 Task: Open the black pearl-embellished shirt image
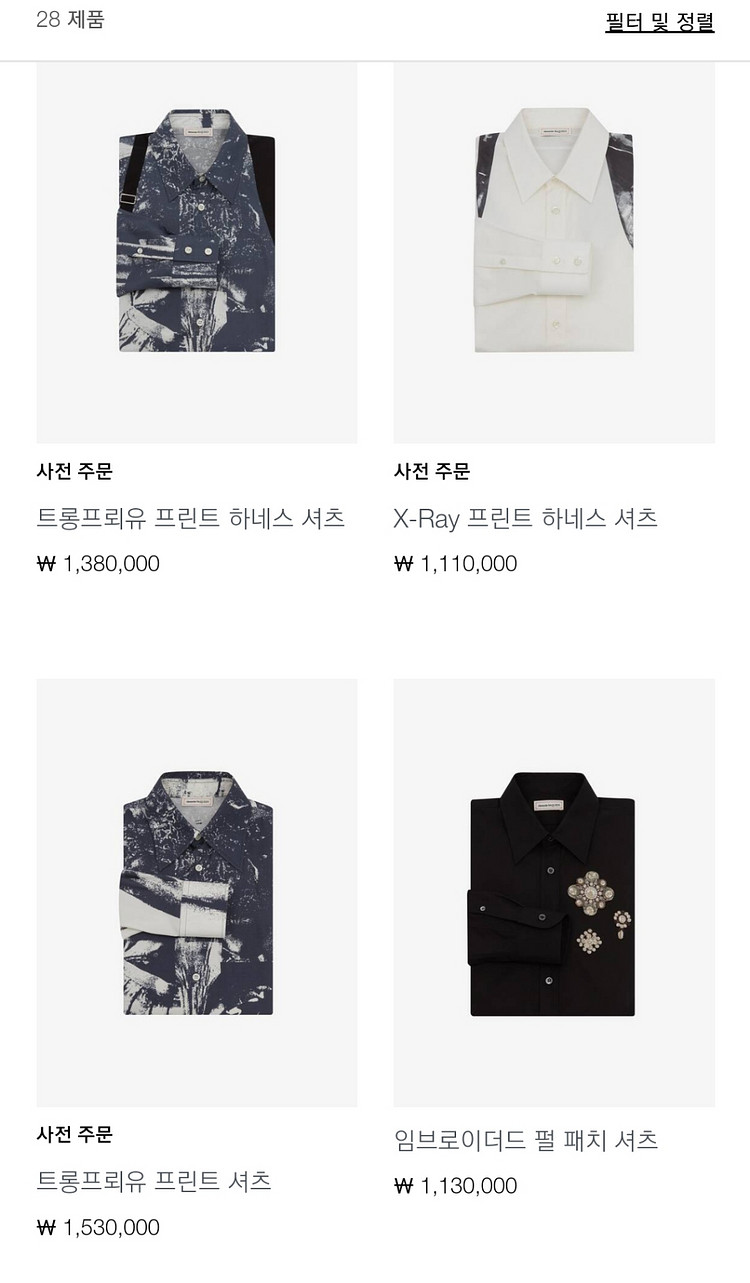tap(553, 889)
